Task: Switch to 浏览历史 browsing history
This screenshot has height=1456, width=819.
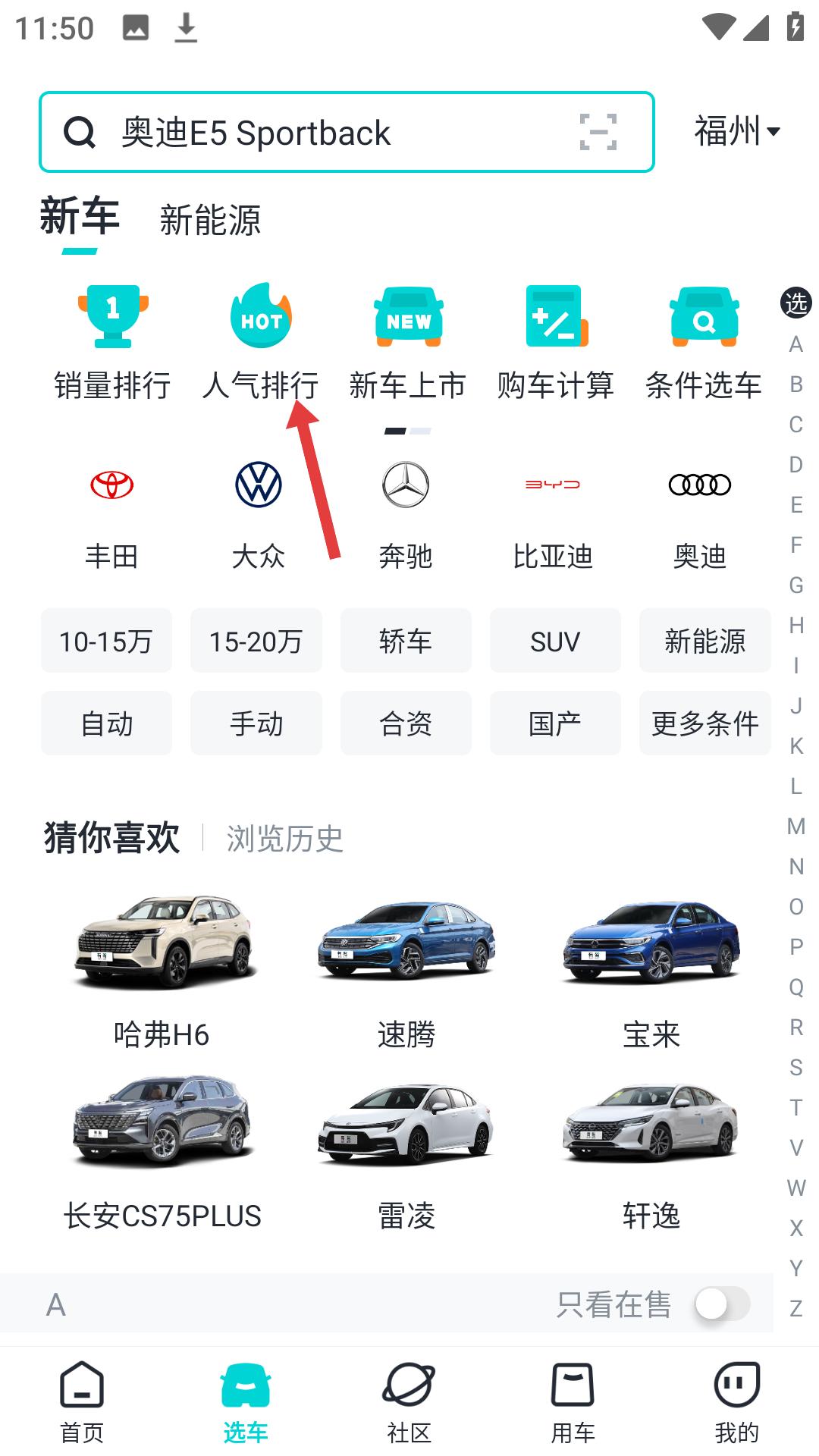Action: click(285, 839)
